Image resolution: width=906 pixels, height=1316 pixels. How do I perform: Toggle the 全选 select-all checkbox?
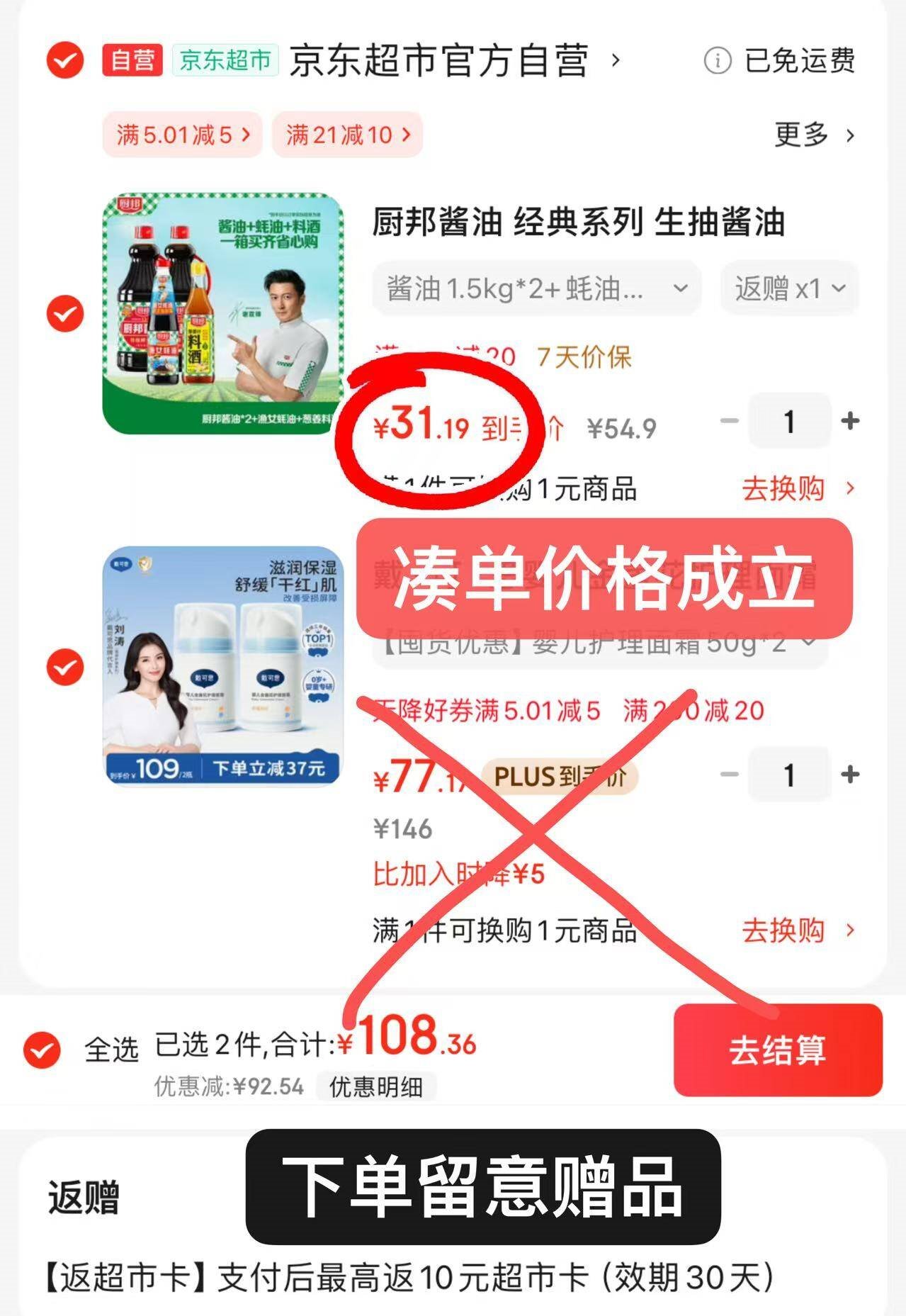[42, 1050]
